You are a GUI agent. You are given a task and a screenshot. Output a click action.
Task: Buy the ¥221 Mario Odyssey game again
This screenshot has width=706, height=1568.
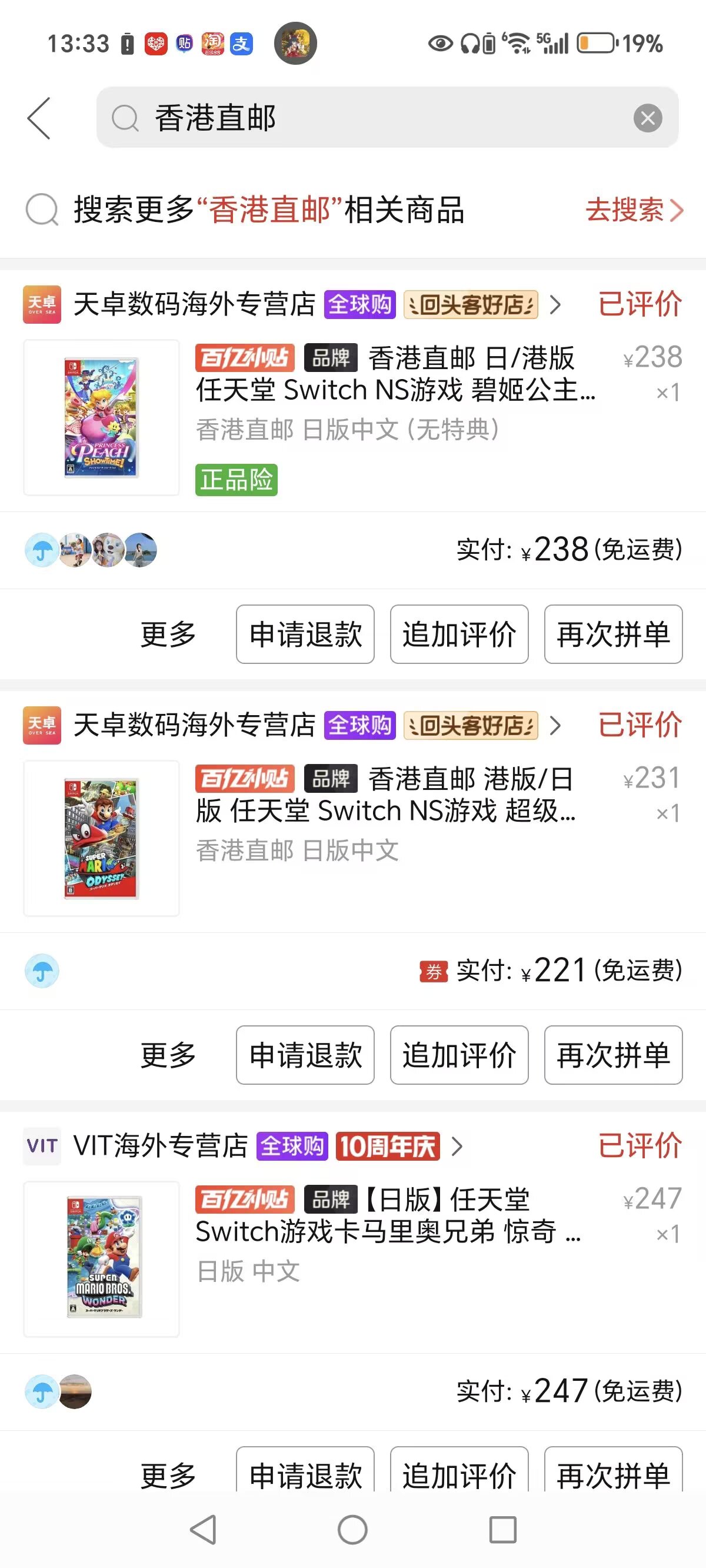point(613,1054)
